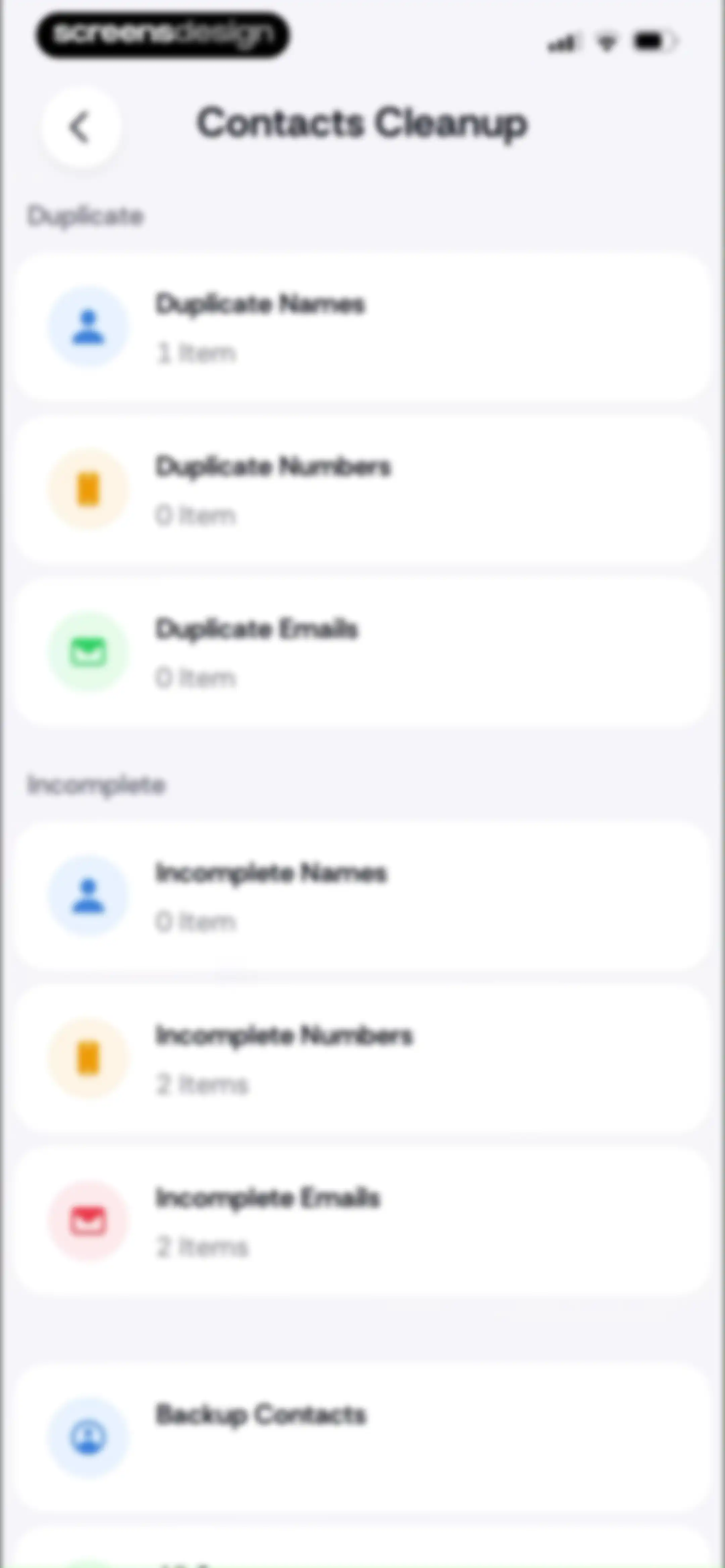Open Duplicate Names
The width and height of the screenshot is (725, 1568).
[362, 327]
